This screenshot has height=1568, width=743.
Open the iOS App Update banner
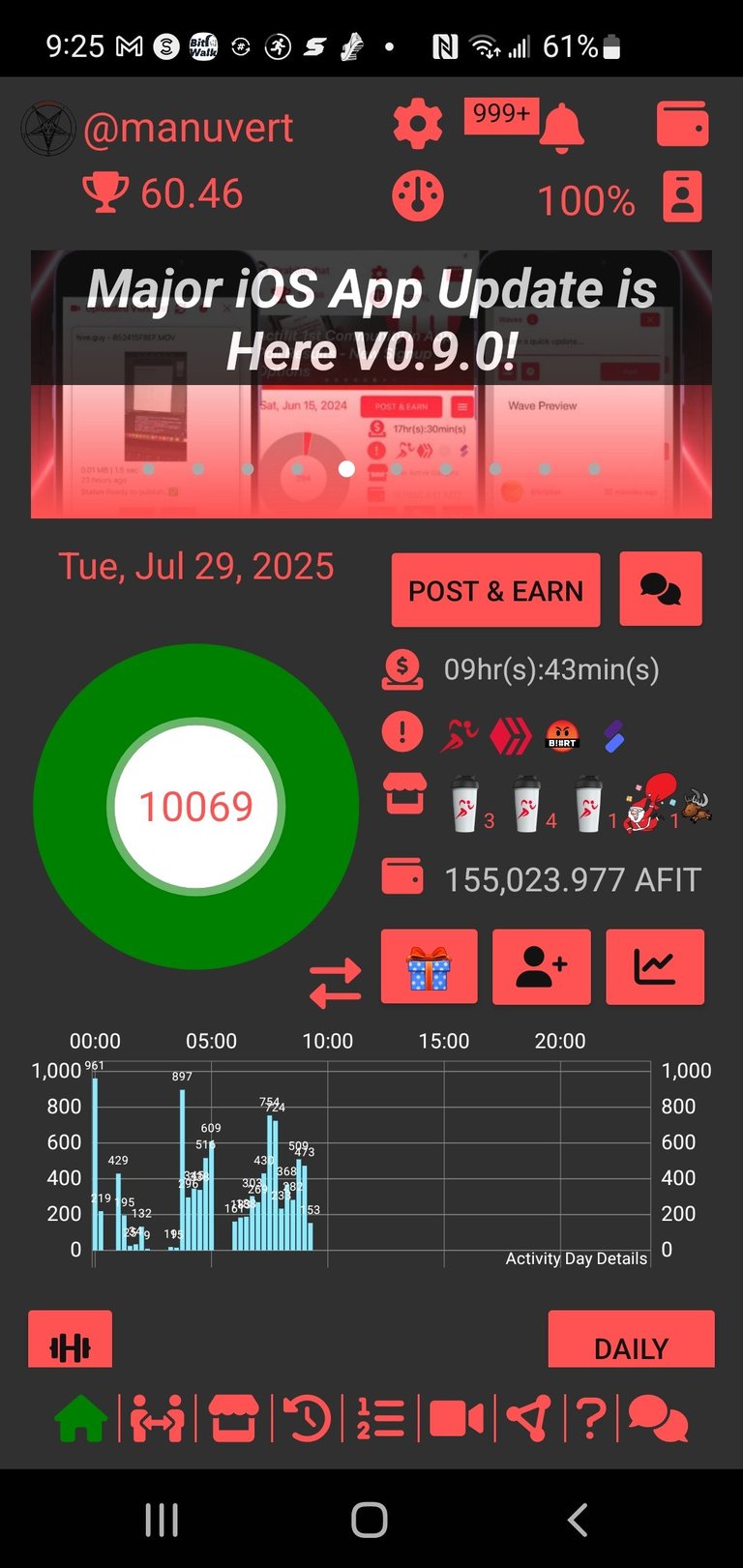(x=371, y=384)
